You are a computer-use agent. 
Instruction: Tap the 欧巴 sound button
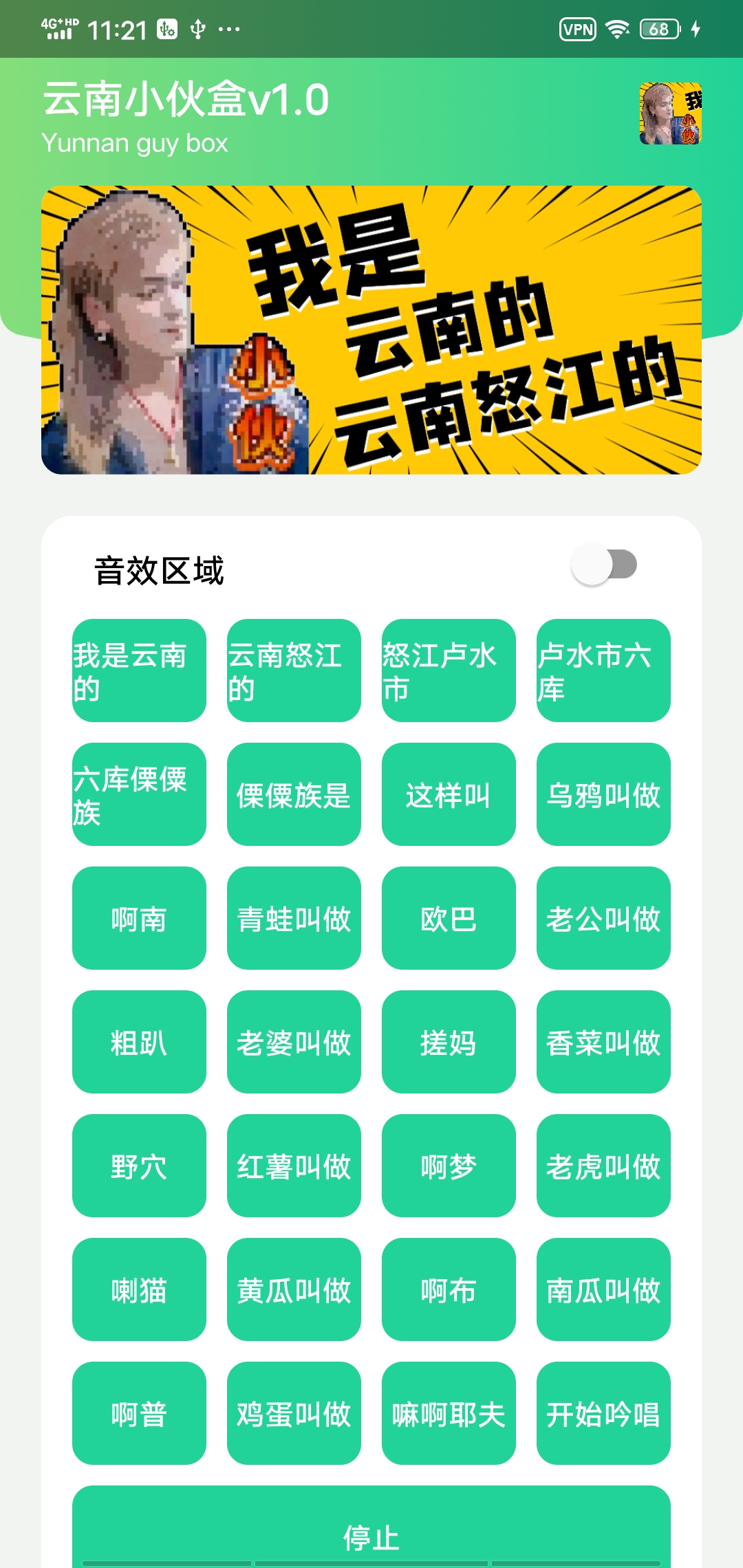click(x=447, y=919)
